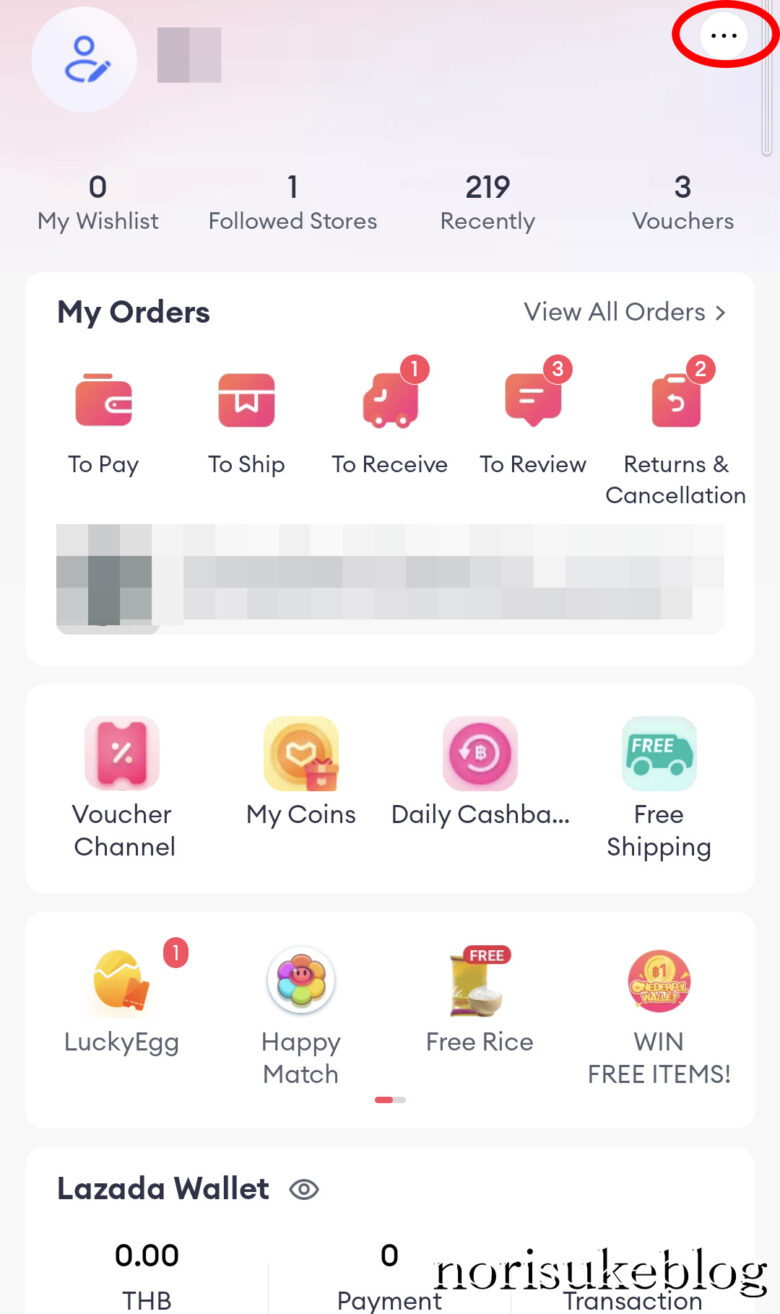Open Happy Match game
The height and width of the screenshot is (1314, 780).
301,1012
